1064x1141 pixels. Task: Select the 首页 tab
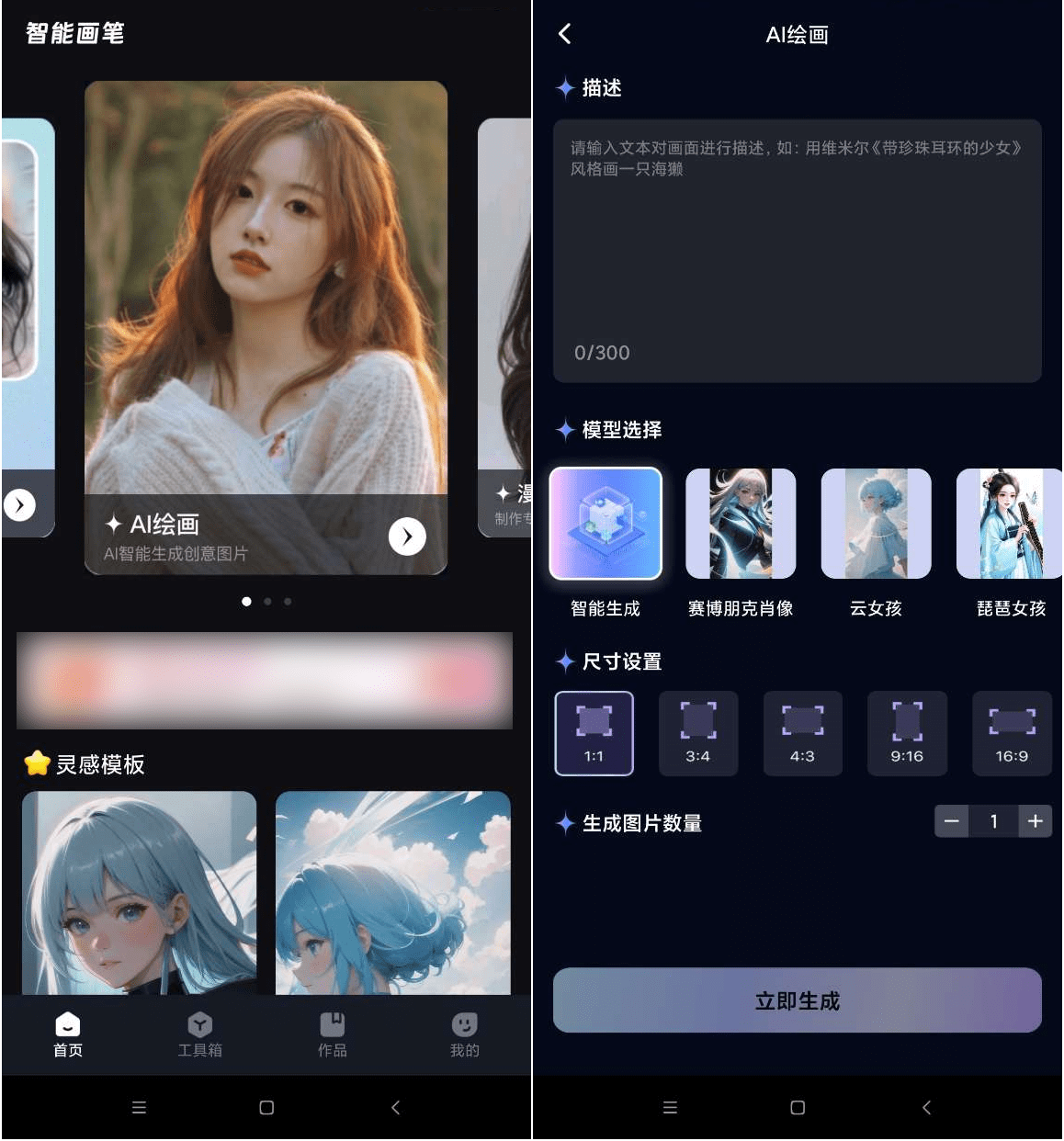[68, 1034]
